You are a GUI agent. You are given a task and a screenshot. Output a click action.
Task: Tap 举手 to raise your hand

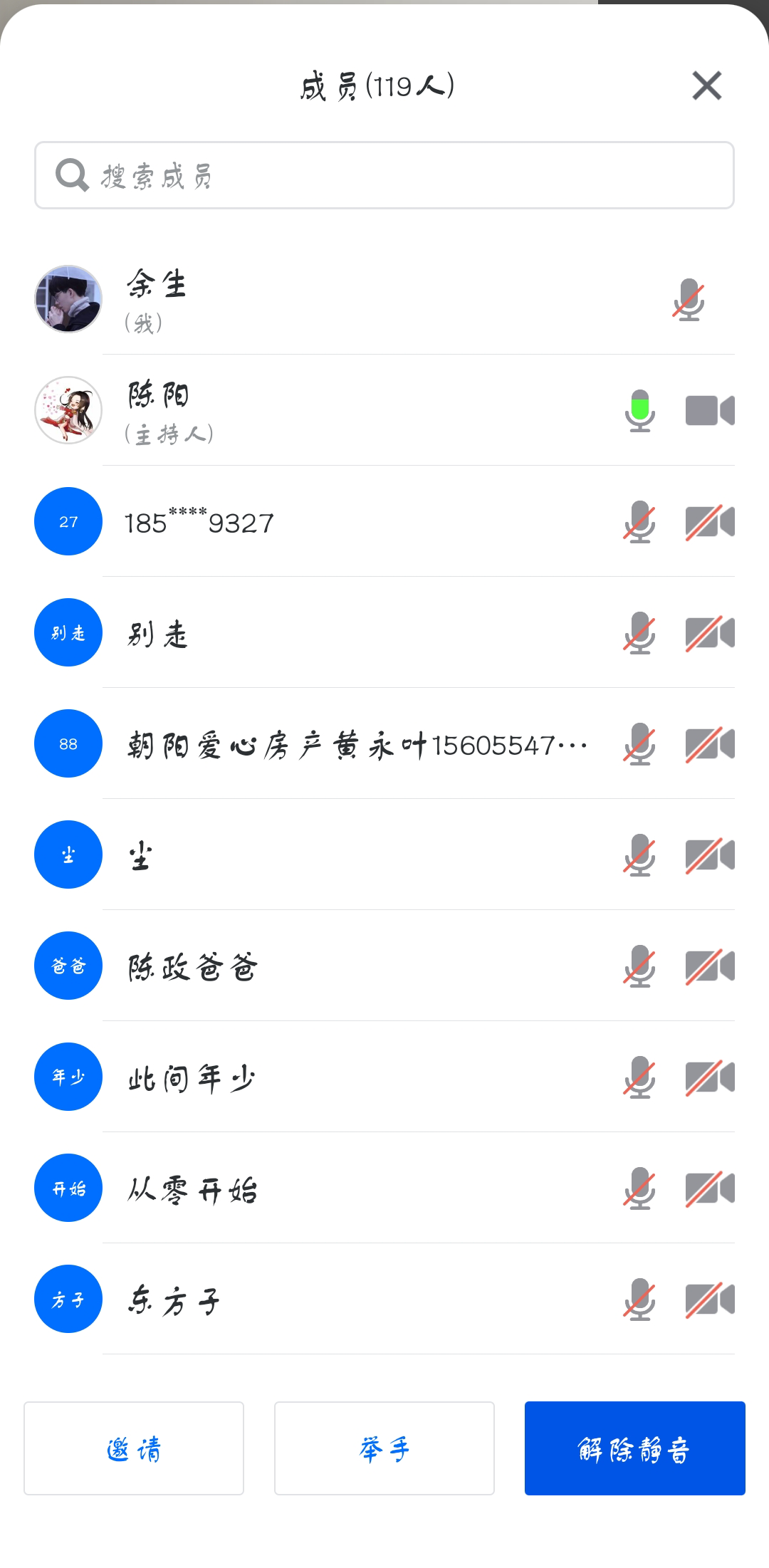[x=384, y=1448]
